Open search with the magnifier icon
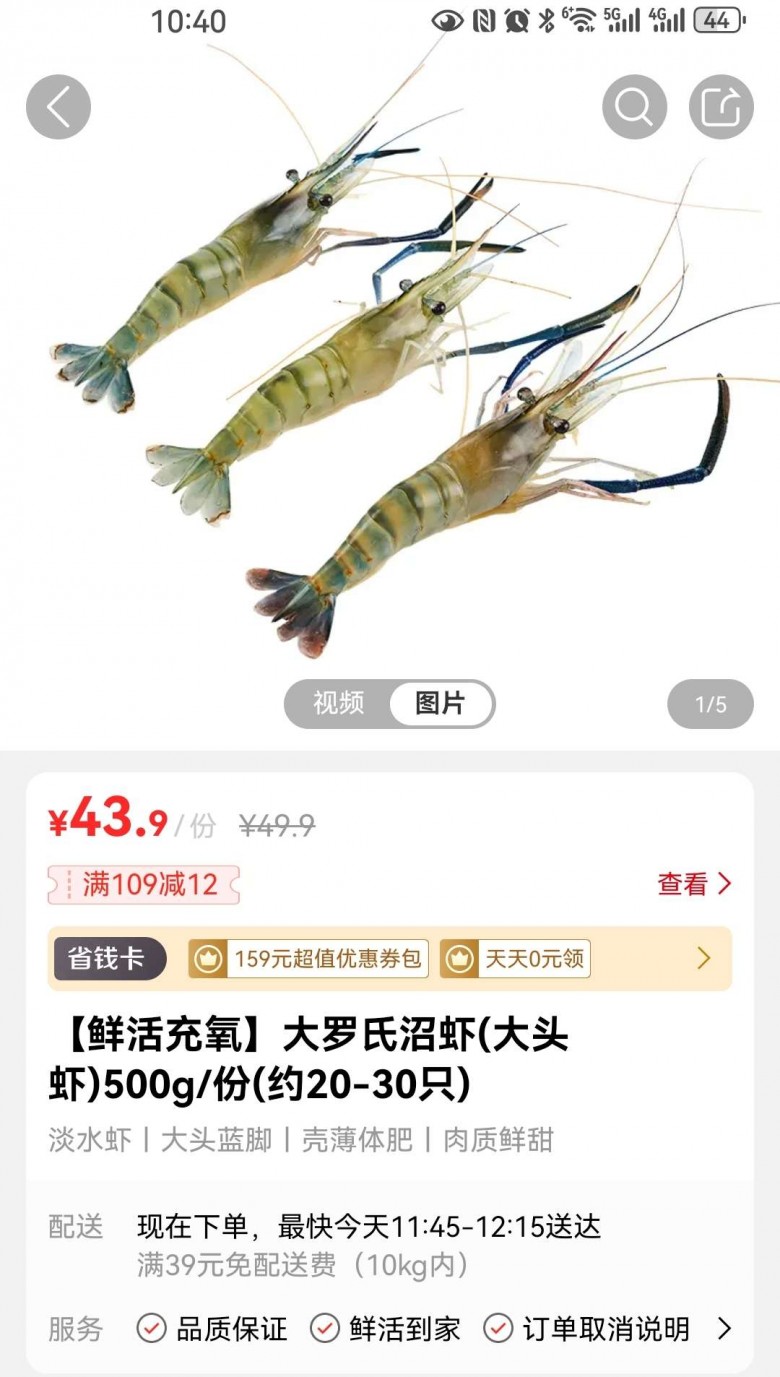This screenshot has width=780, height=1377. tap(634, 107)
